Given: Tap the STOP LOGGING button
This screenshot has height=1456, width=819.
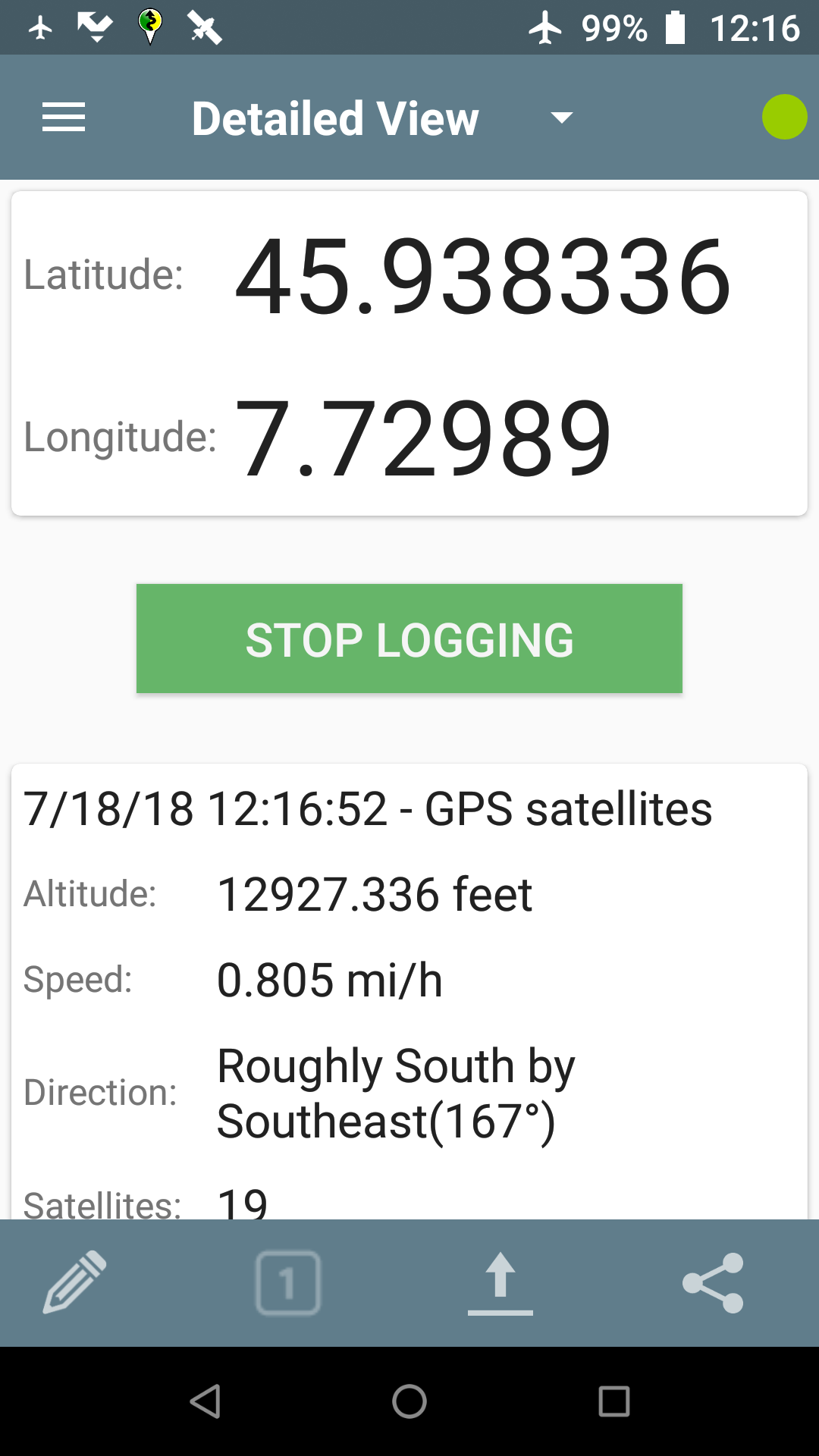Looking at the screenshot, I should coord(409,639).
